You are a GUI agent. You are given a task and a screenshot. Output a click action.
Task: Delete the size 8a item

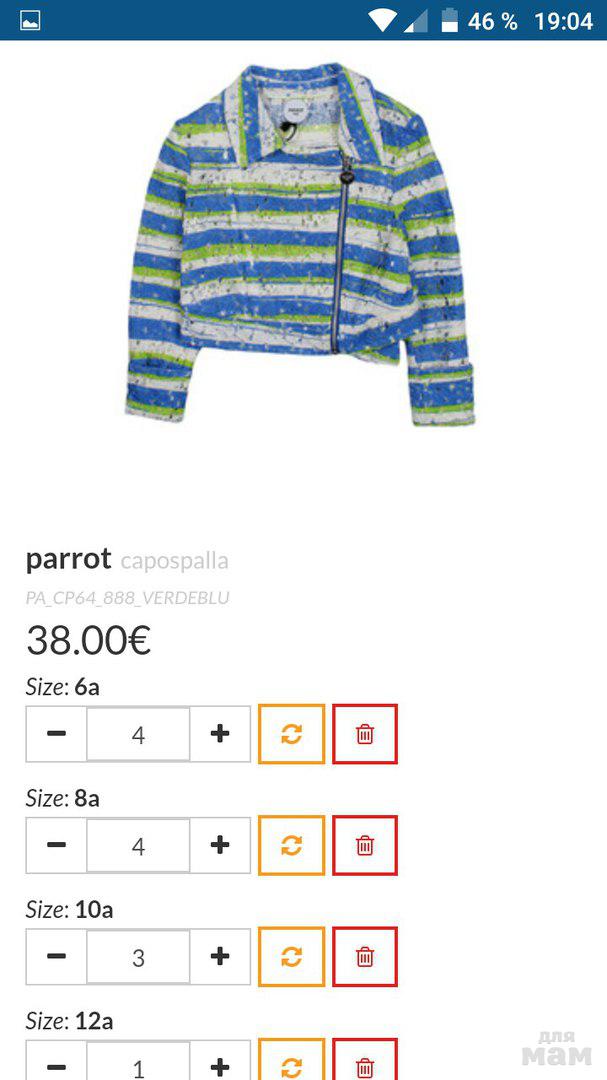point(365,845)
